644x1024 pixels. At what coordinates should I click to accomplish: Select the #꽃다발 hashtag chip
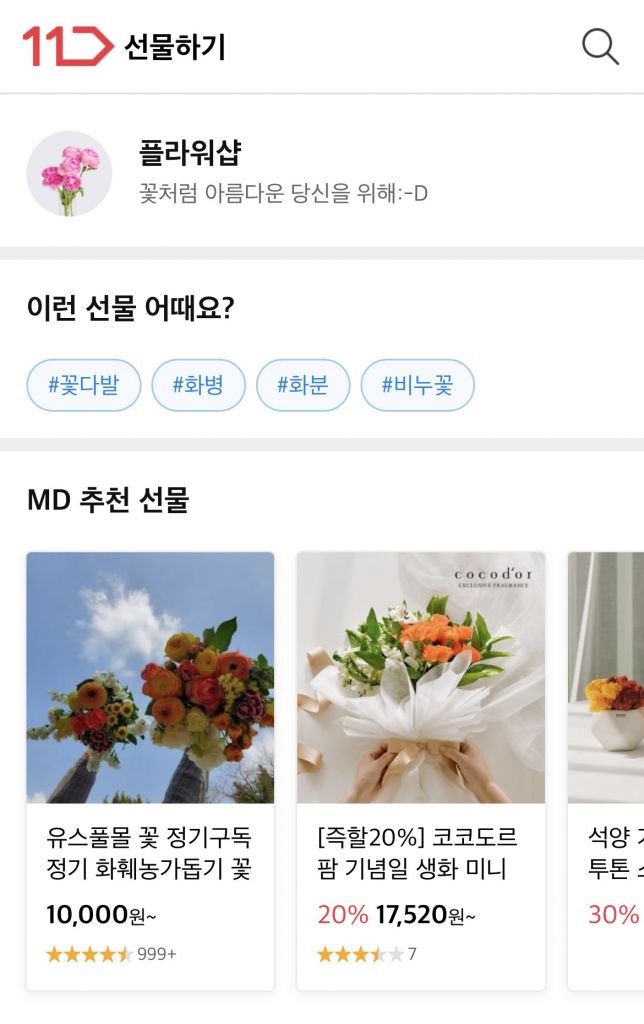click(83, 385)
